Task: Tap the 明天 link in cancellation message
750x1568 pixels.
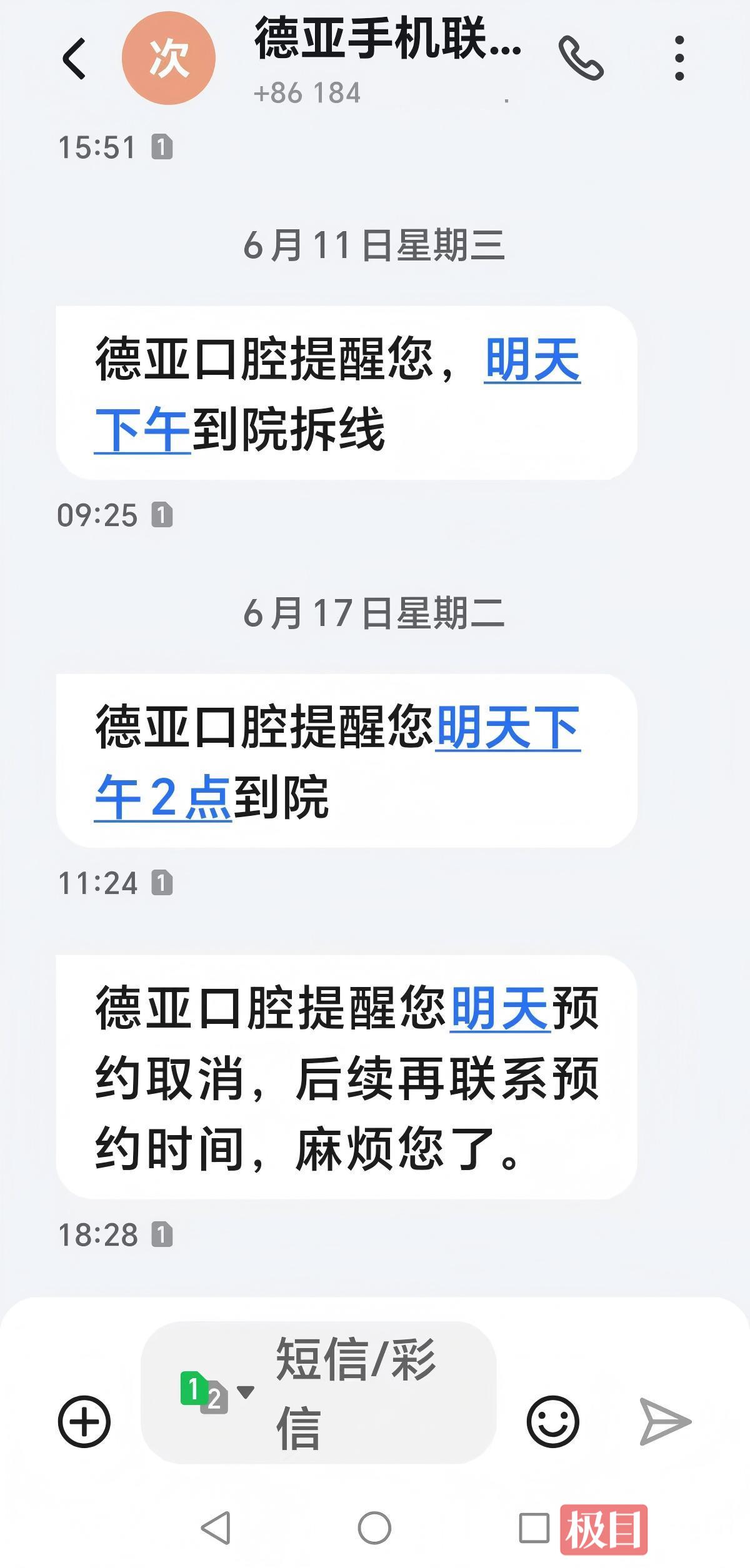Action: coord(499,1008)
